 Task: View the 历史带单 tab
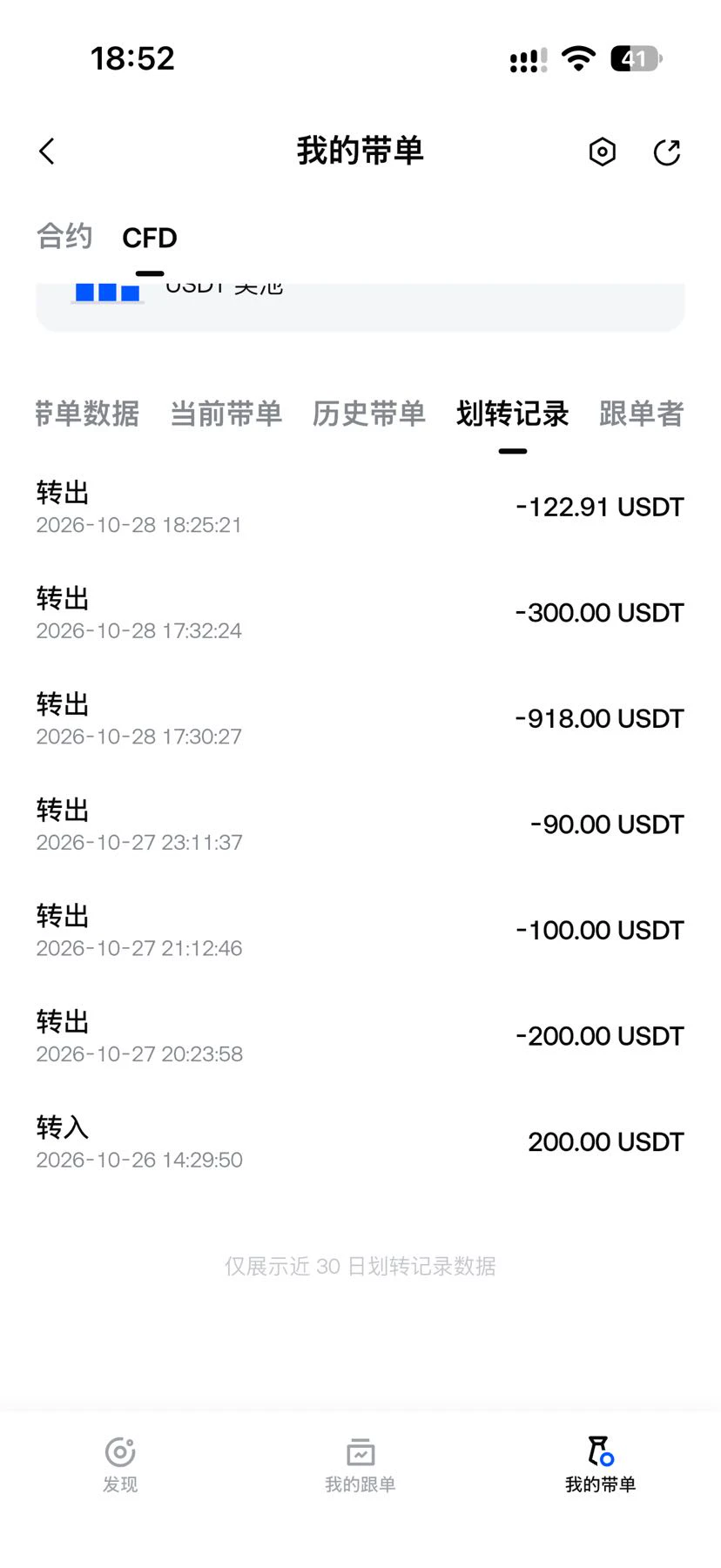click(369, 414)
